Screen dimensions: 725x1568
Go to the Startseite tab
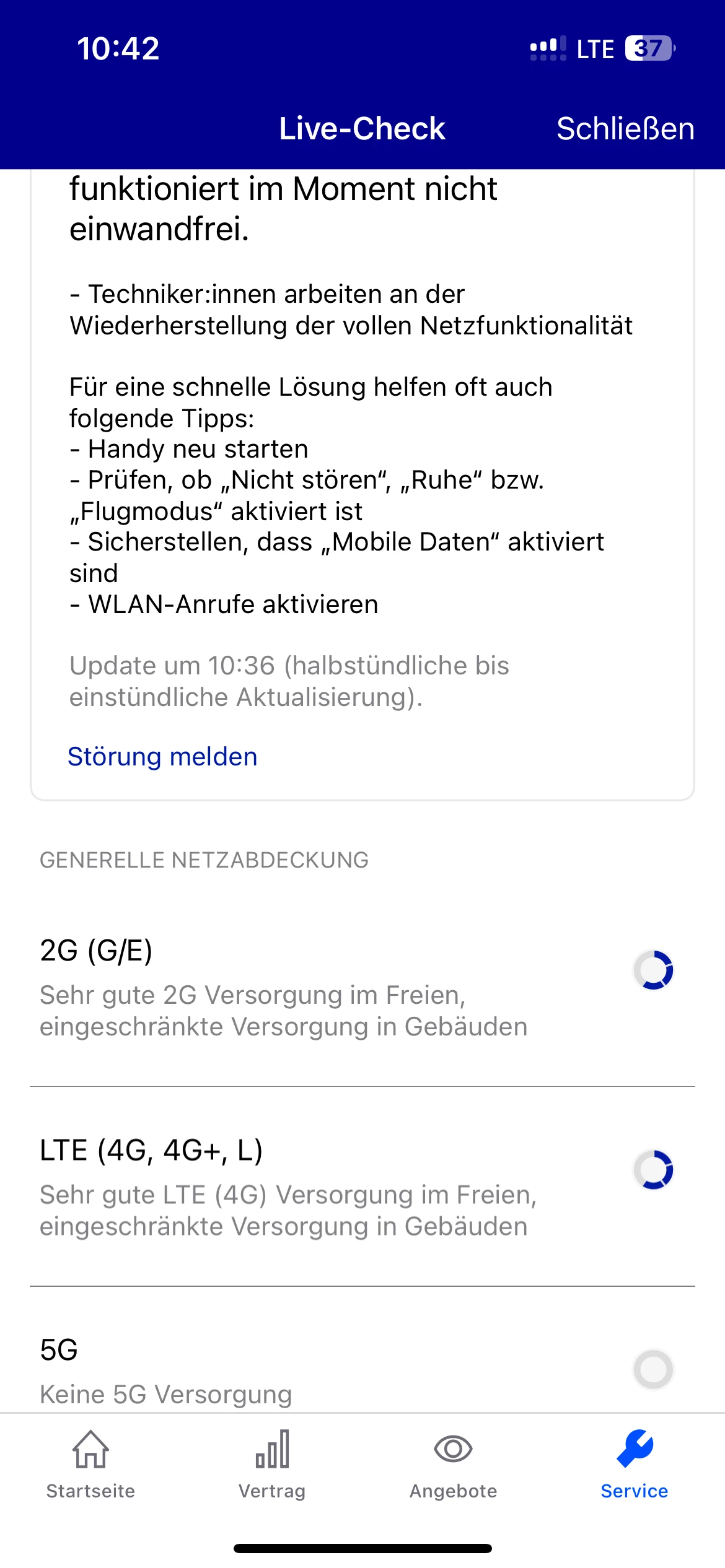tap(90, 1465)
